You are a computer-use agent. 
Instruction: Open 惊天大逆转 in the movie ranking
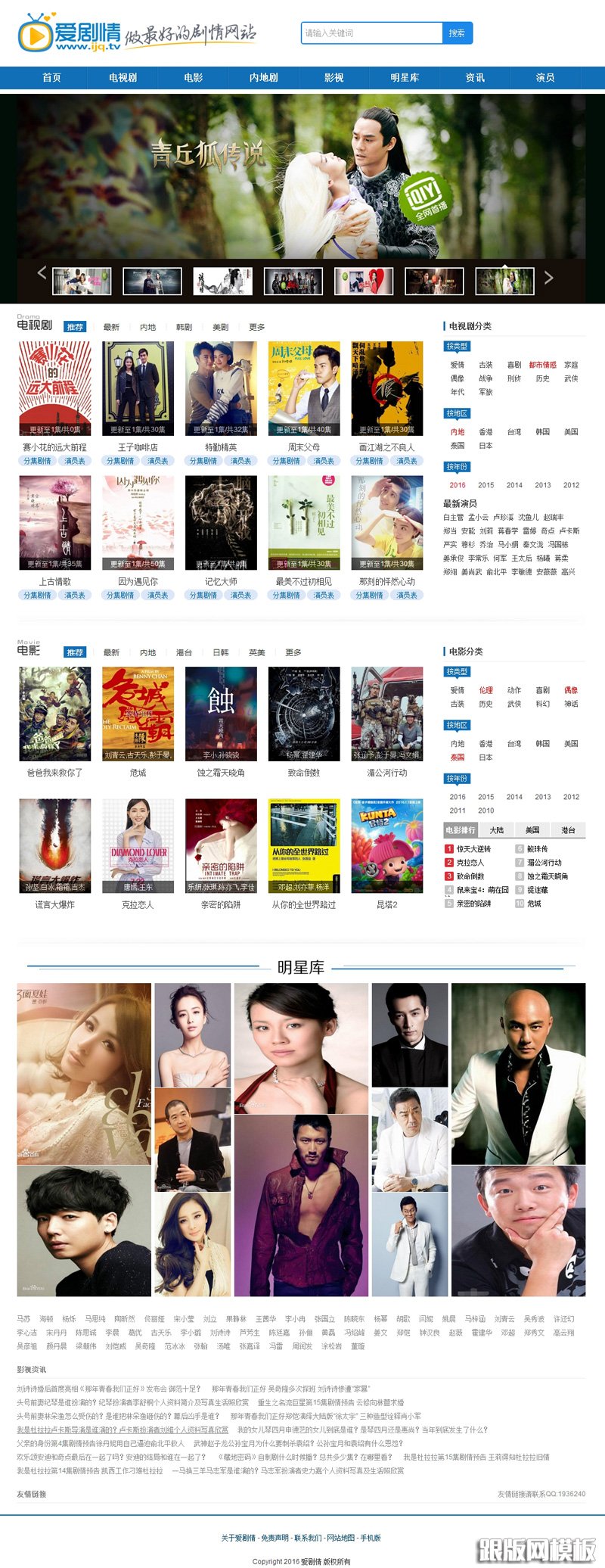coord(473,849)
